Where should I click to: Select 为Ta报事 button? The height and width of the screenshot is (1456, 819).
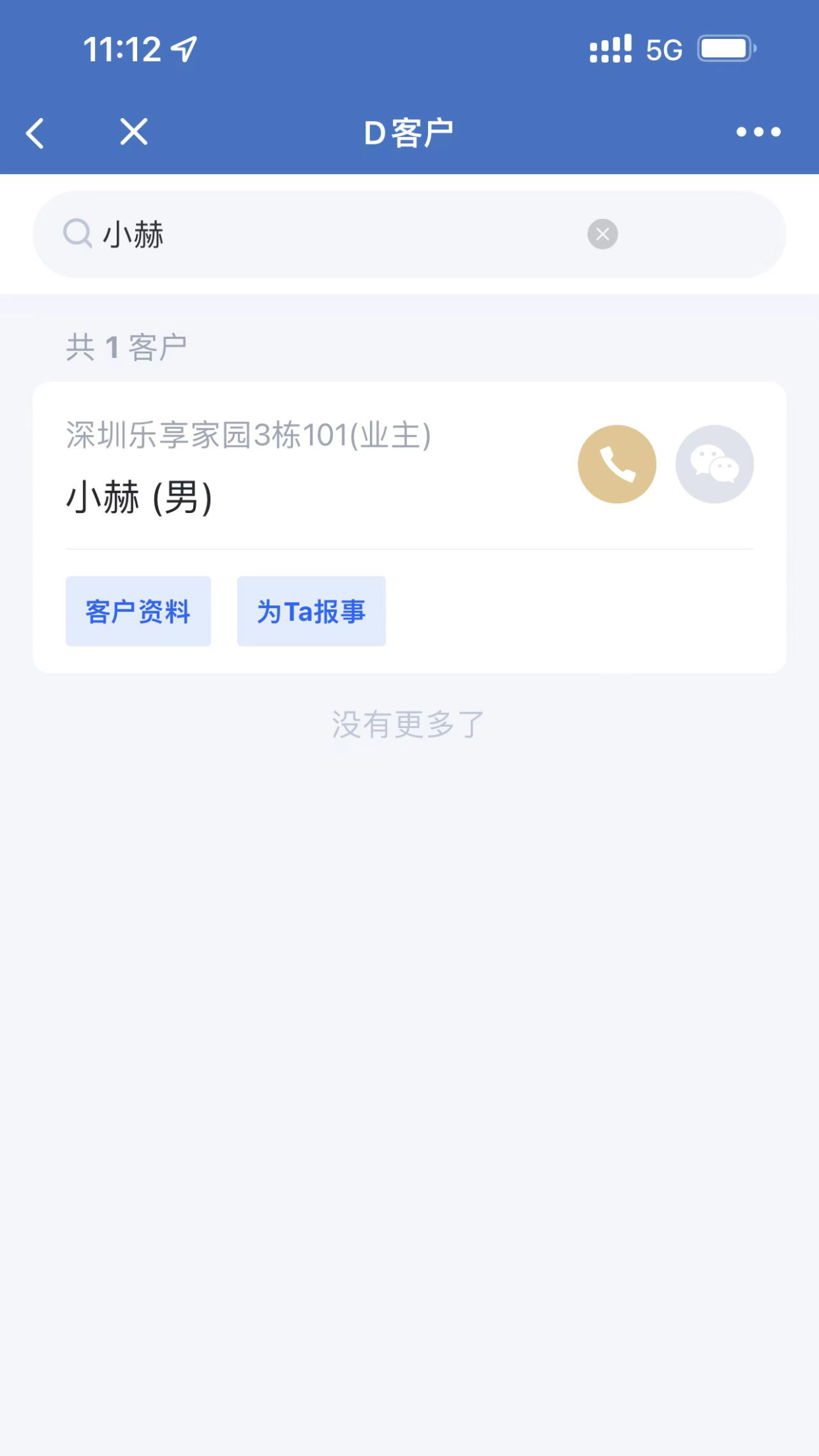pyautogui.click(x=311, y=611)
